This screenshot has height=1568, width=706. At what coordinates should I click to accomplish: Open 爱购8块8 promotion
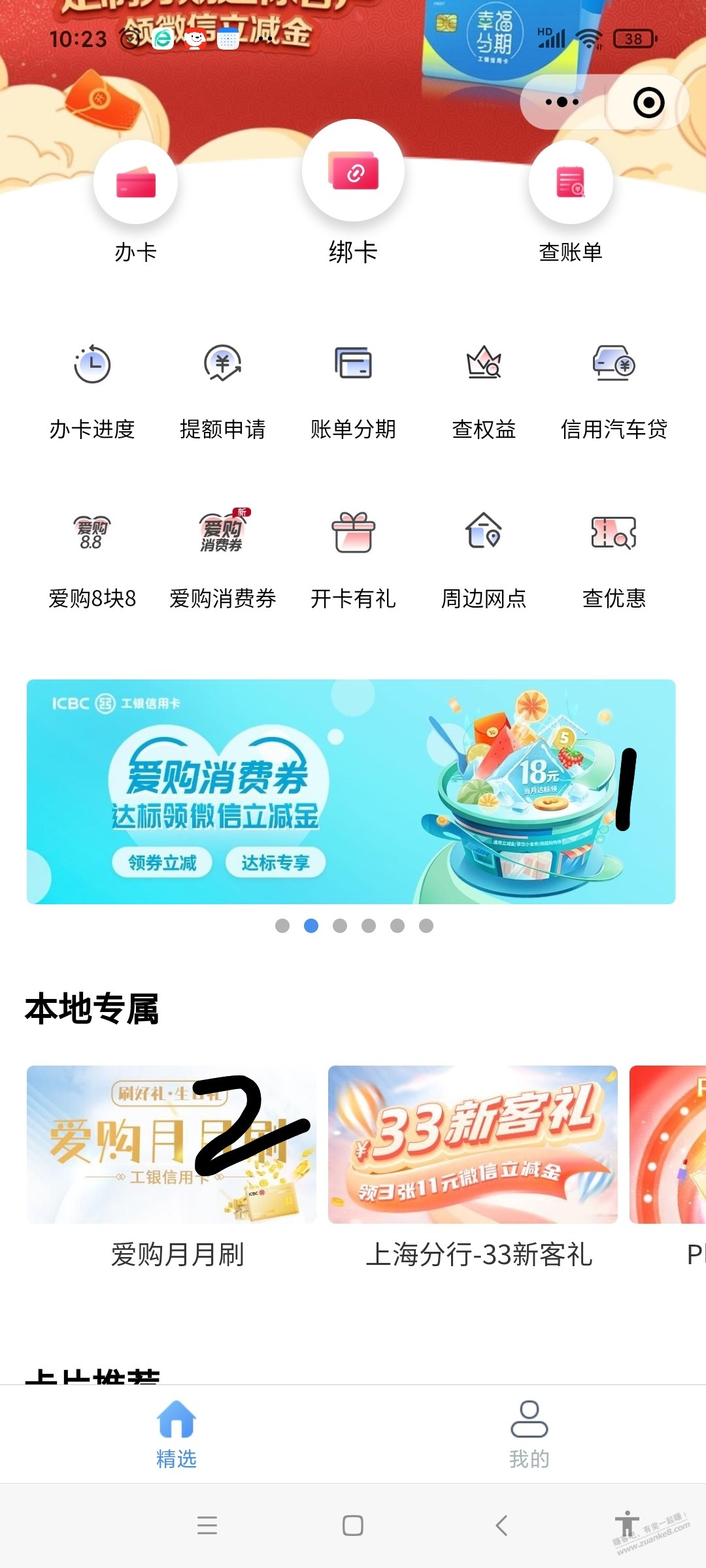(92, 561)
